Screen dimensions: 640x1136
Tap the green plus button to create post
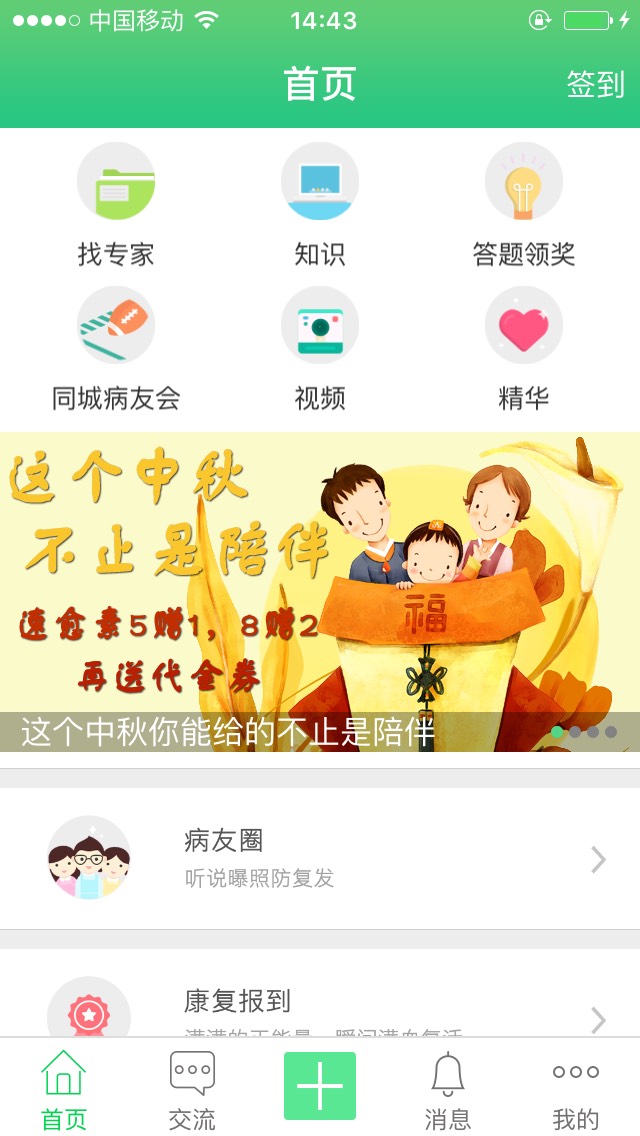point(320,1086)
